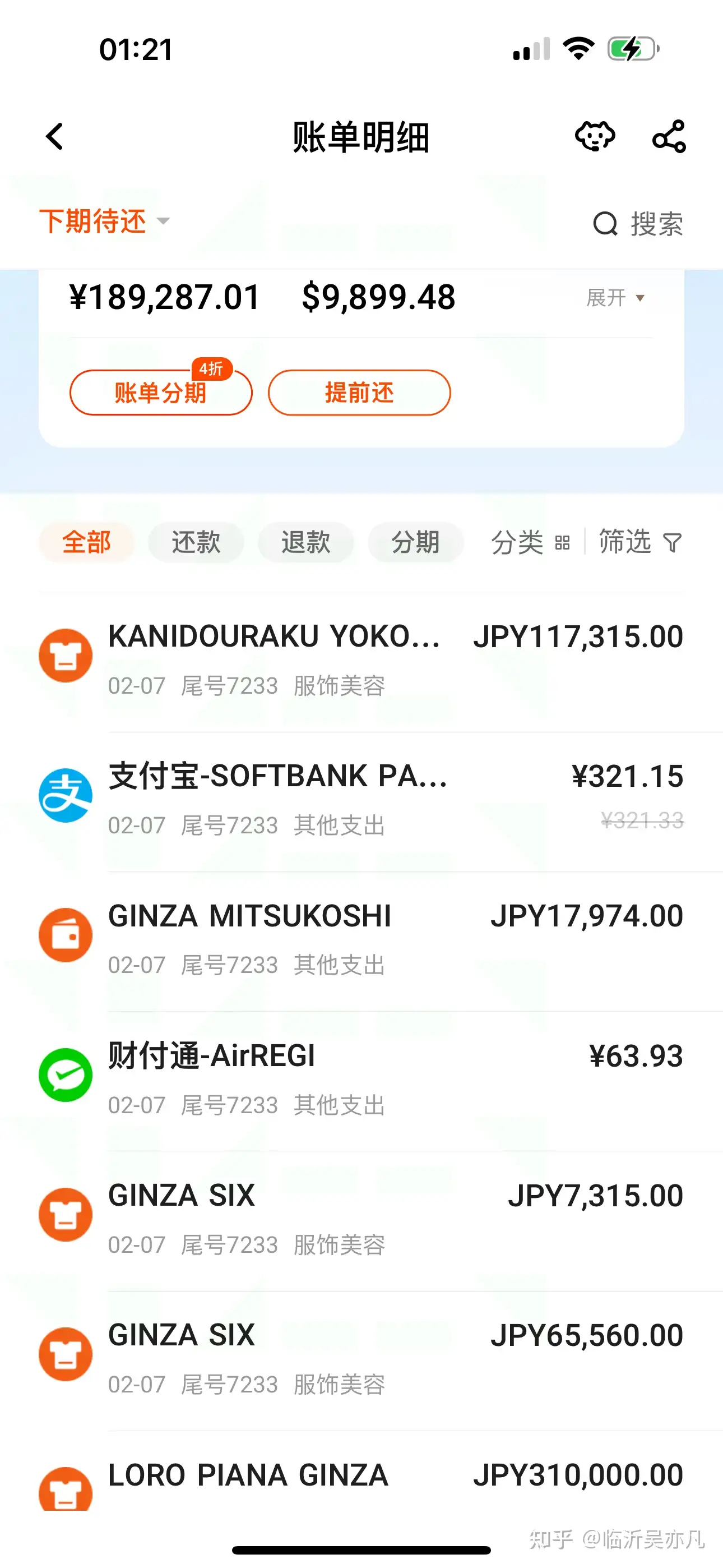Expand details with 展开
Screen dimensions: 723x1568
pos(615,298)
